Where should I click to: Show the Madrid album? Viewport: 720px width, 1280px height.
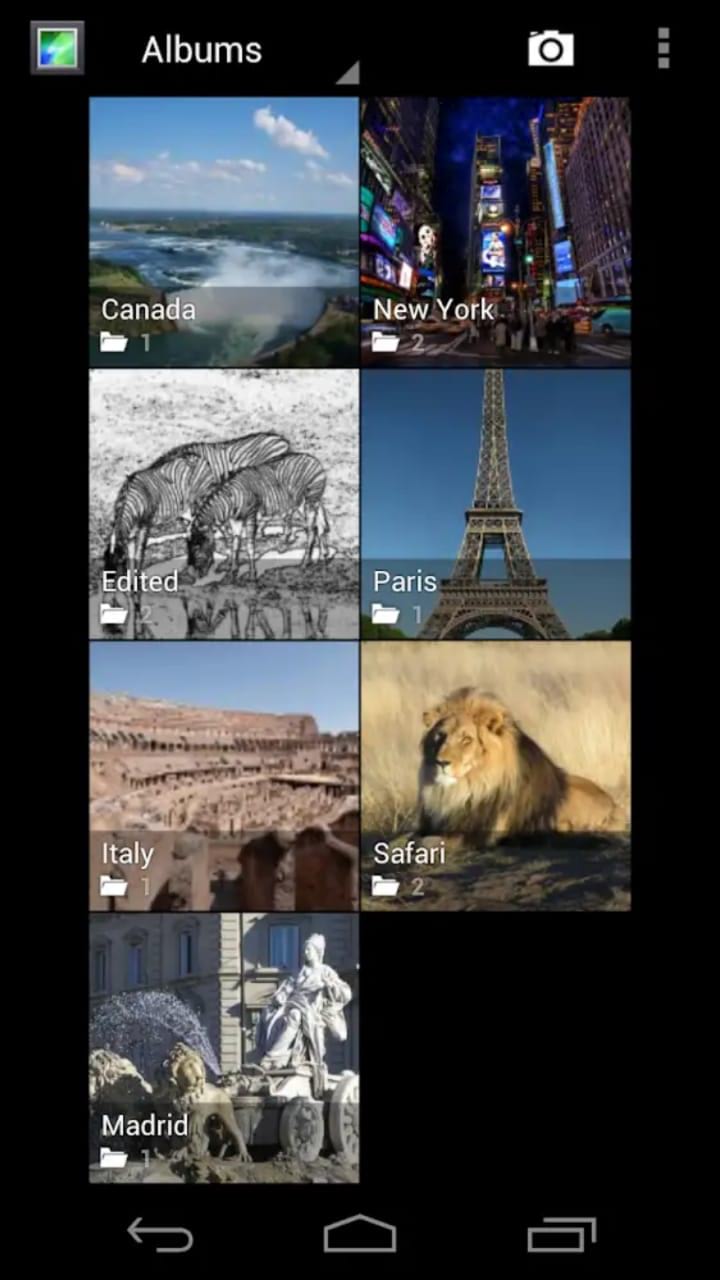[x=224, y=1048]
